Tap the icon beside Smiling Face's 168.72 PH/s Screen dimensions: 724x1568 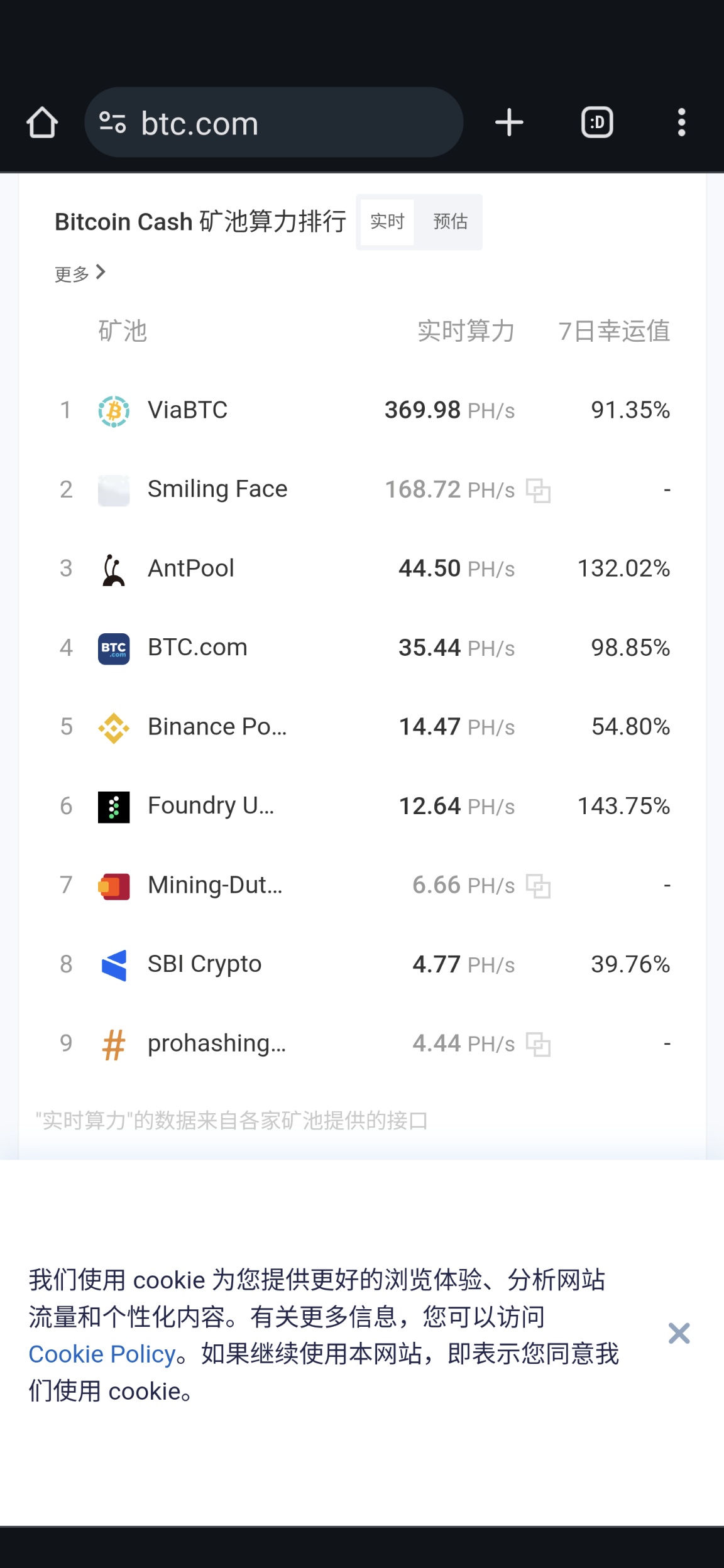coord(538,491)
